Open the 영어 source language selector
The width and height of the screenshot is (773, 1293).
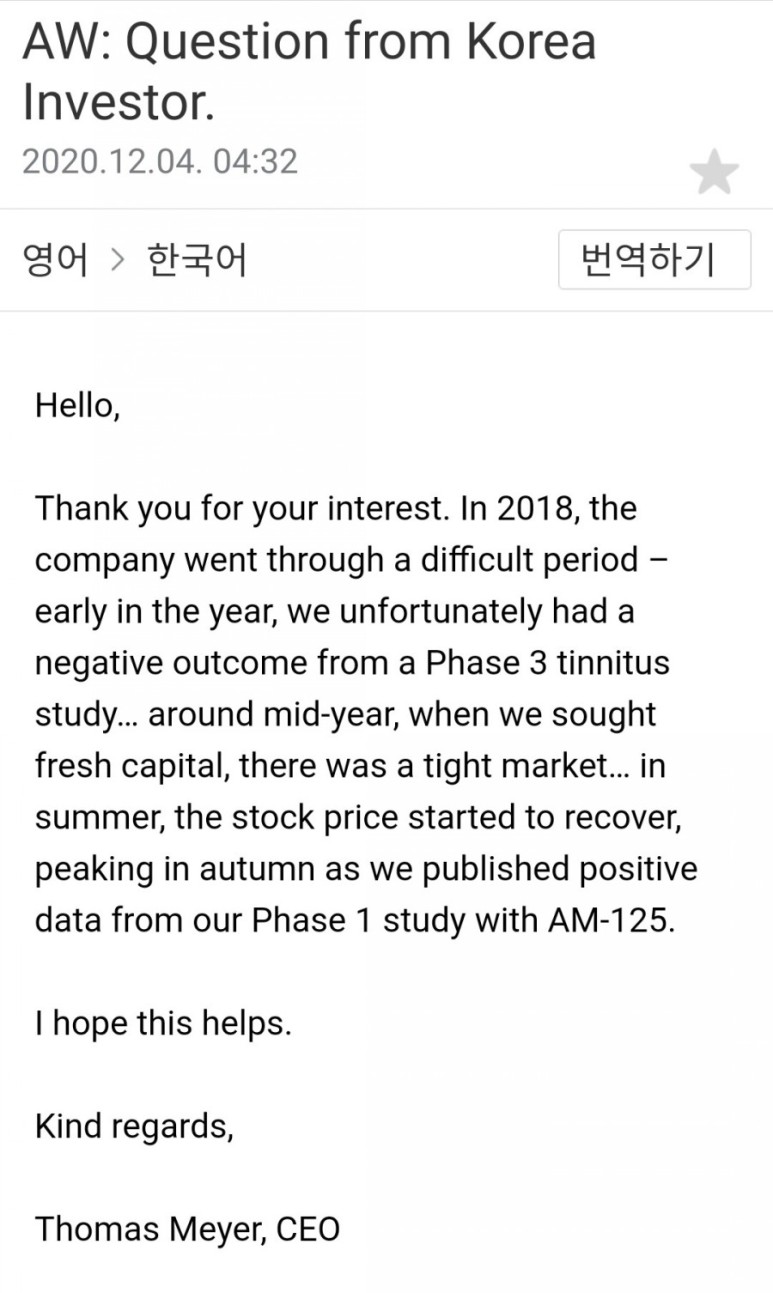coord(54,260)
